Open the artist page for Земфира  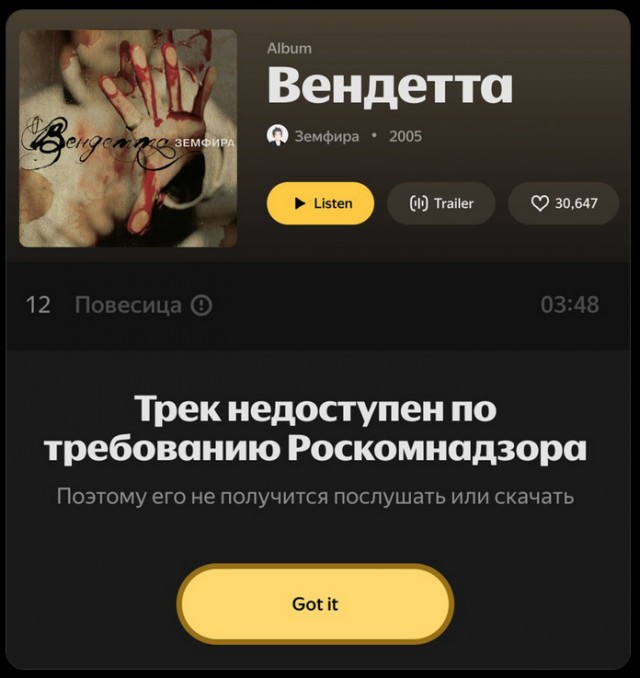tap(325, 136)
